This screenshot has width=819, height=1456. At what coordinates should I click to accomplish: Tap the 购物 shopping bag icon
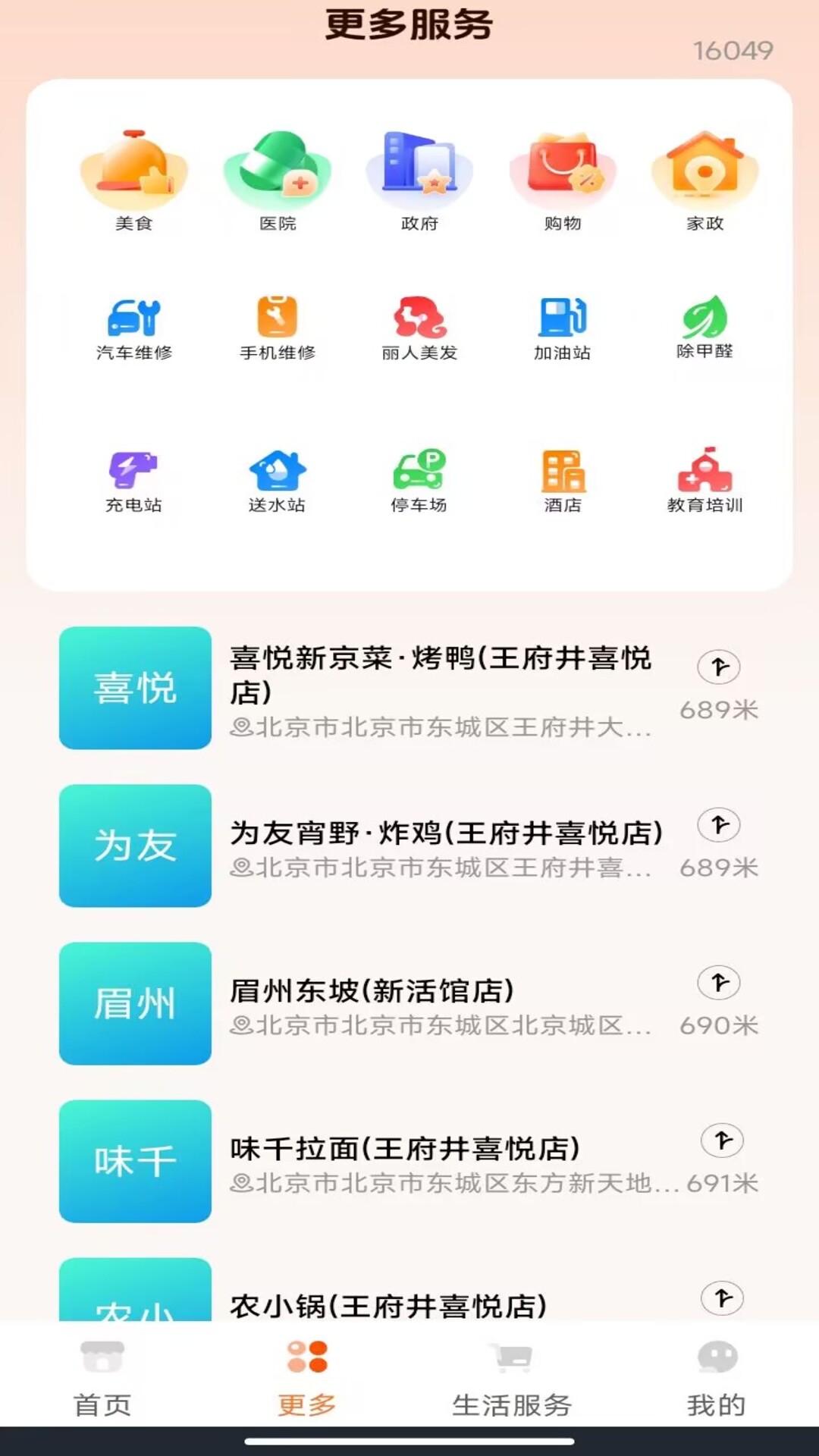pyautogui.click(x=561, y=173)
